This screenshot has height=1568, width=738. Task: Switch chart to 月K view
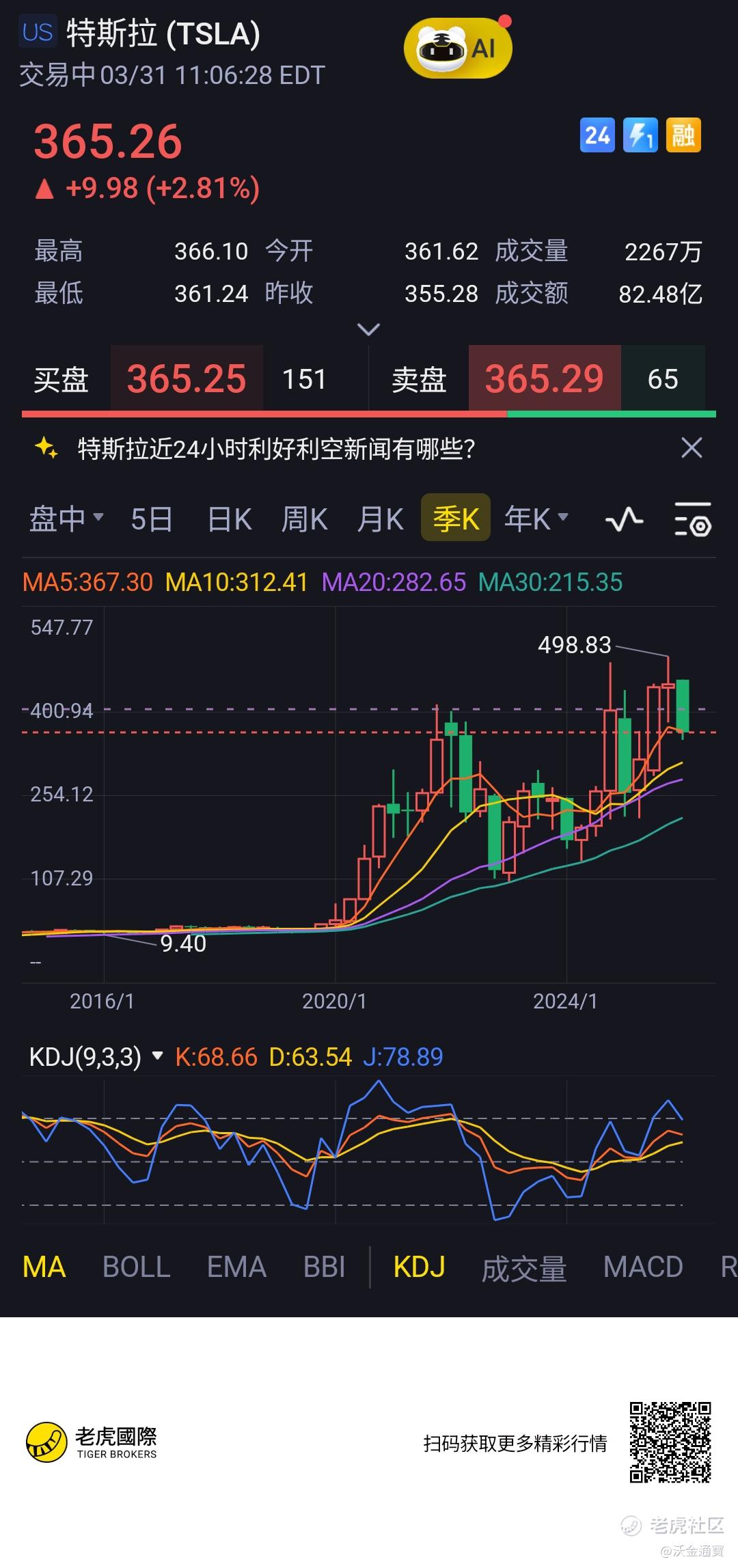point(381,519)
